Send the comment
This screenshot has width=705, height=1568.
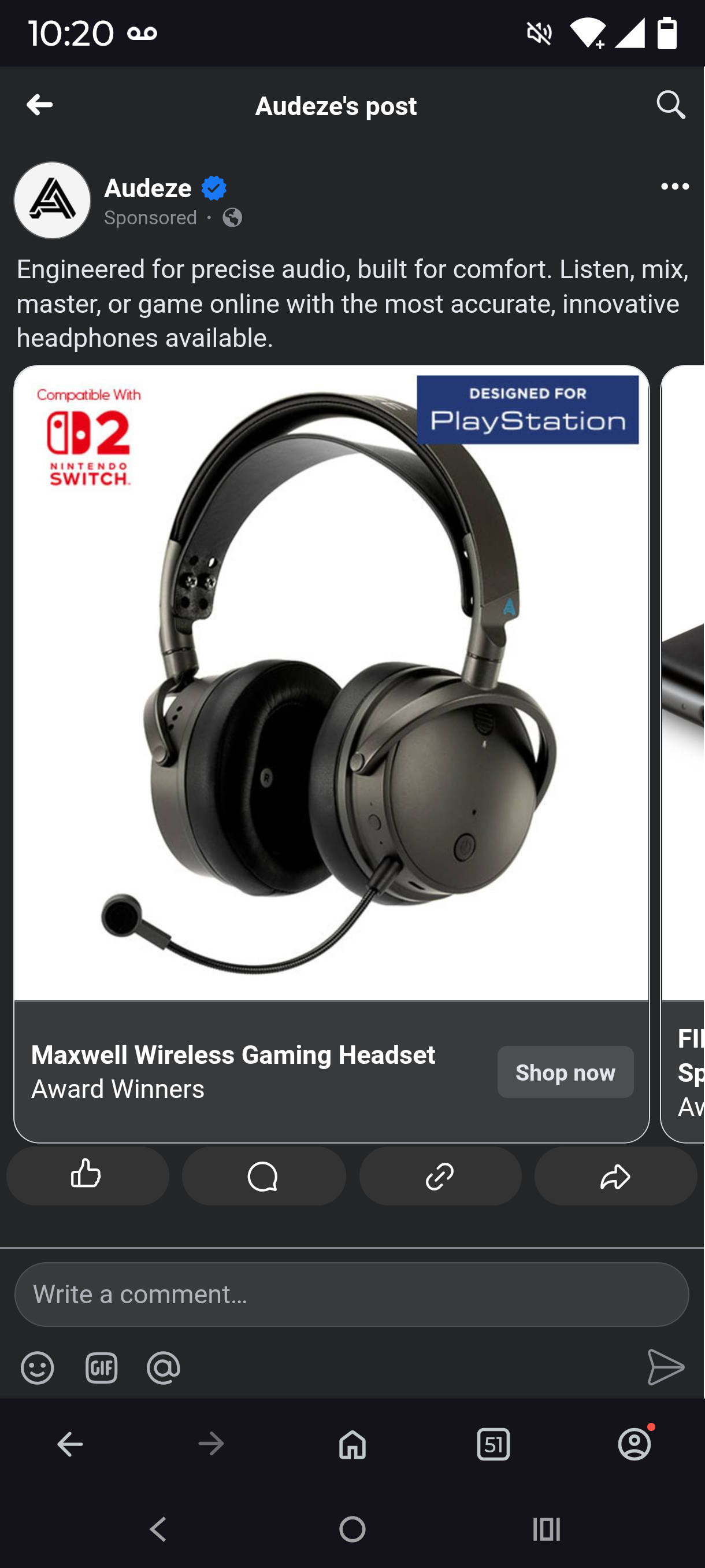click(x=666, y=1367)
